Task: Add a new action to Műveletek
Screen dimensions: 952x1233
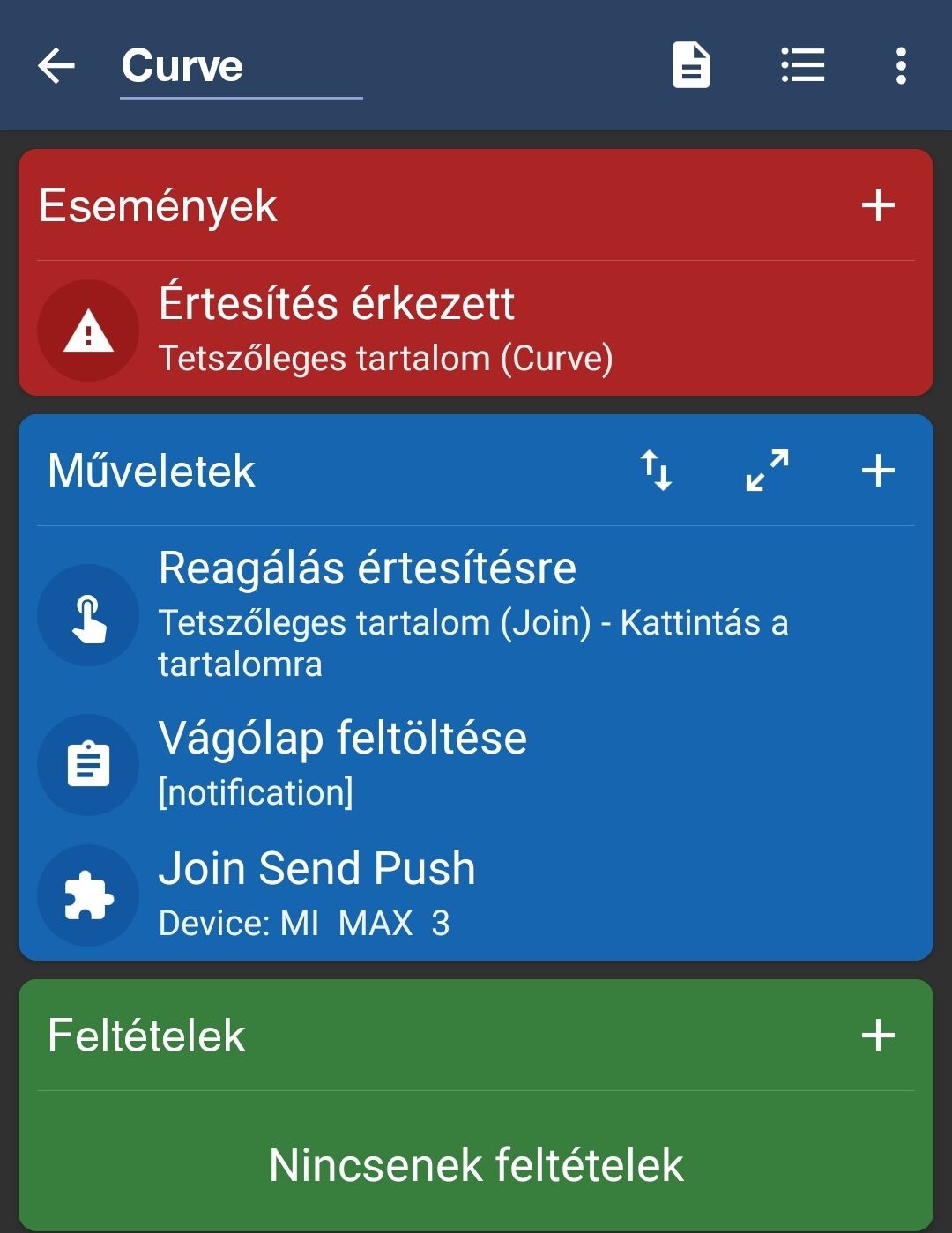Action: tap(878, 470)
